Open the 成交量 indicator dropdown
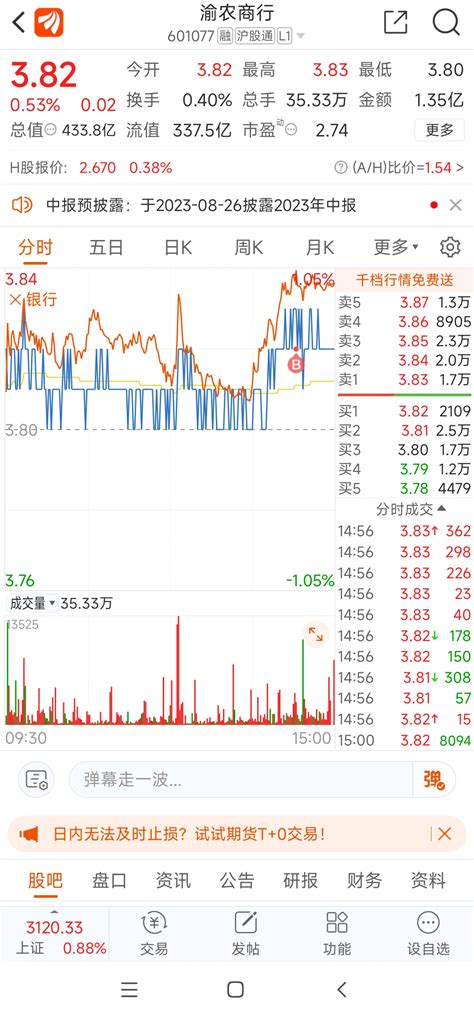This screenshot has height=1018, width=474. tap(32, 603)
